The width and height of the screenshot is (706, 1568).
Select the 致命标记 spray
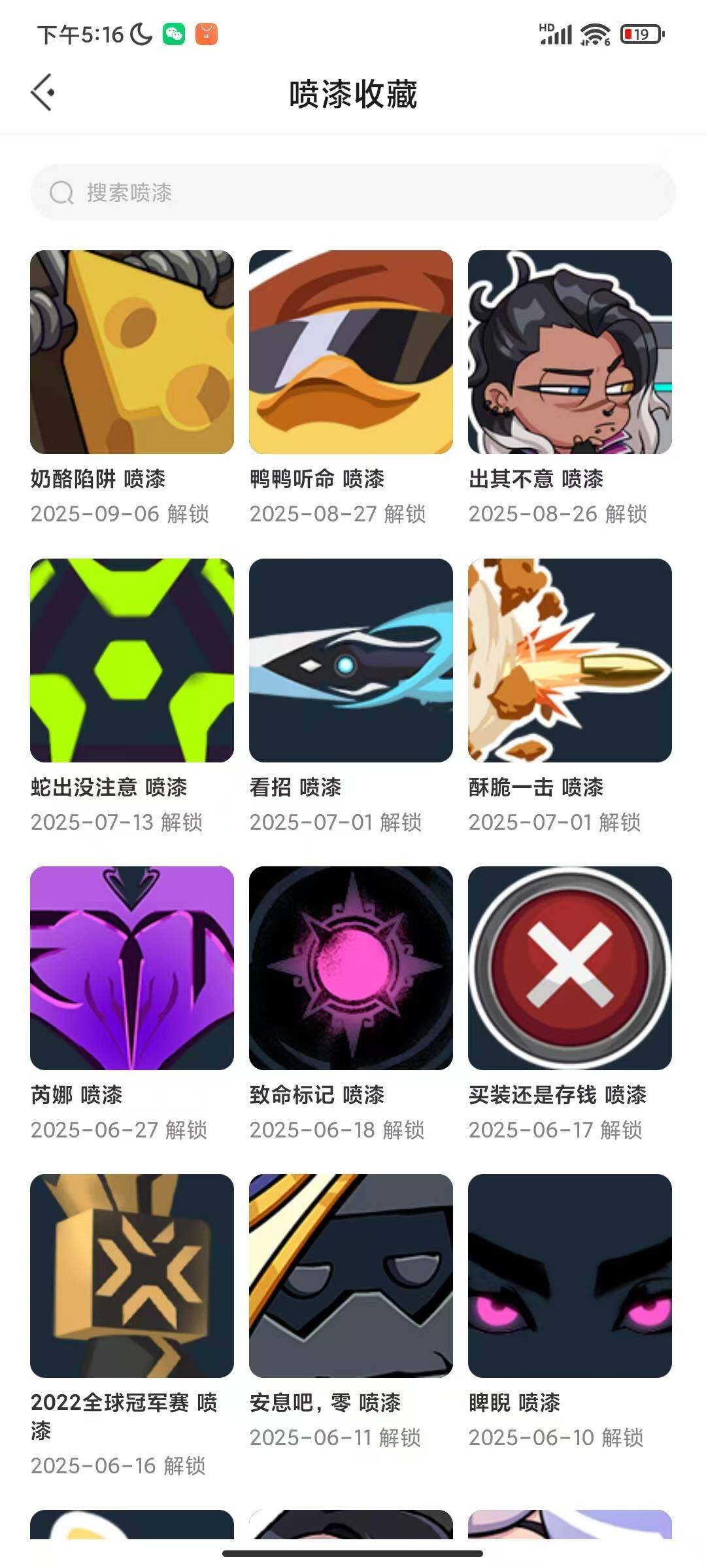pyautogui.click(x=351, y=968)
